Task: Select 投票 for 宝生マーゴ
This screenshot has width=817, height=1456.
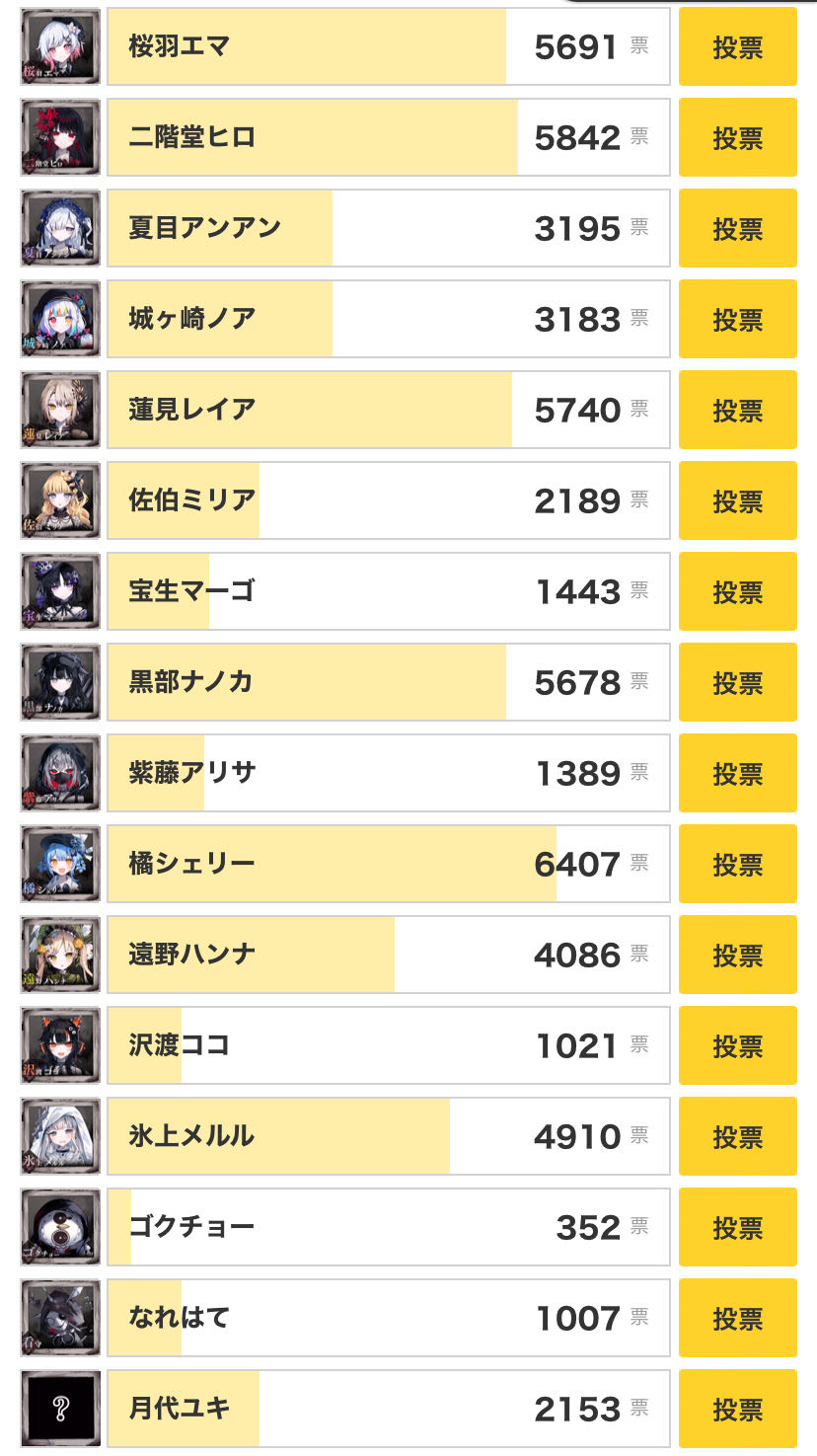Action: click(x=737, y=591)
